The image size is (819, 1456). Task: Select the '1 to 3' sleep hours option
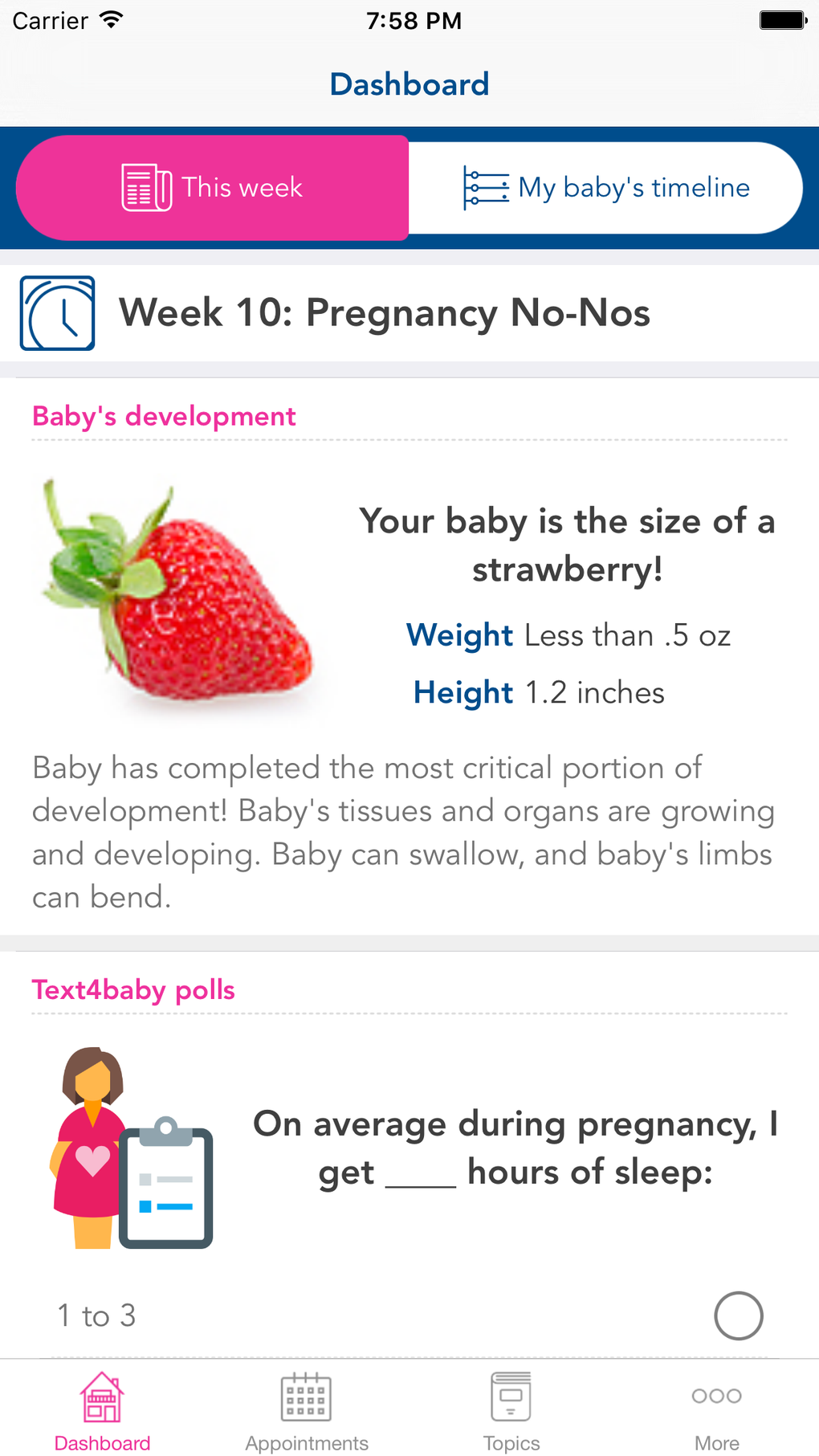click(x=96, y=1315)
